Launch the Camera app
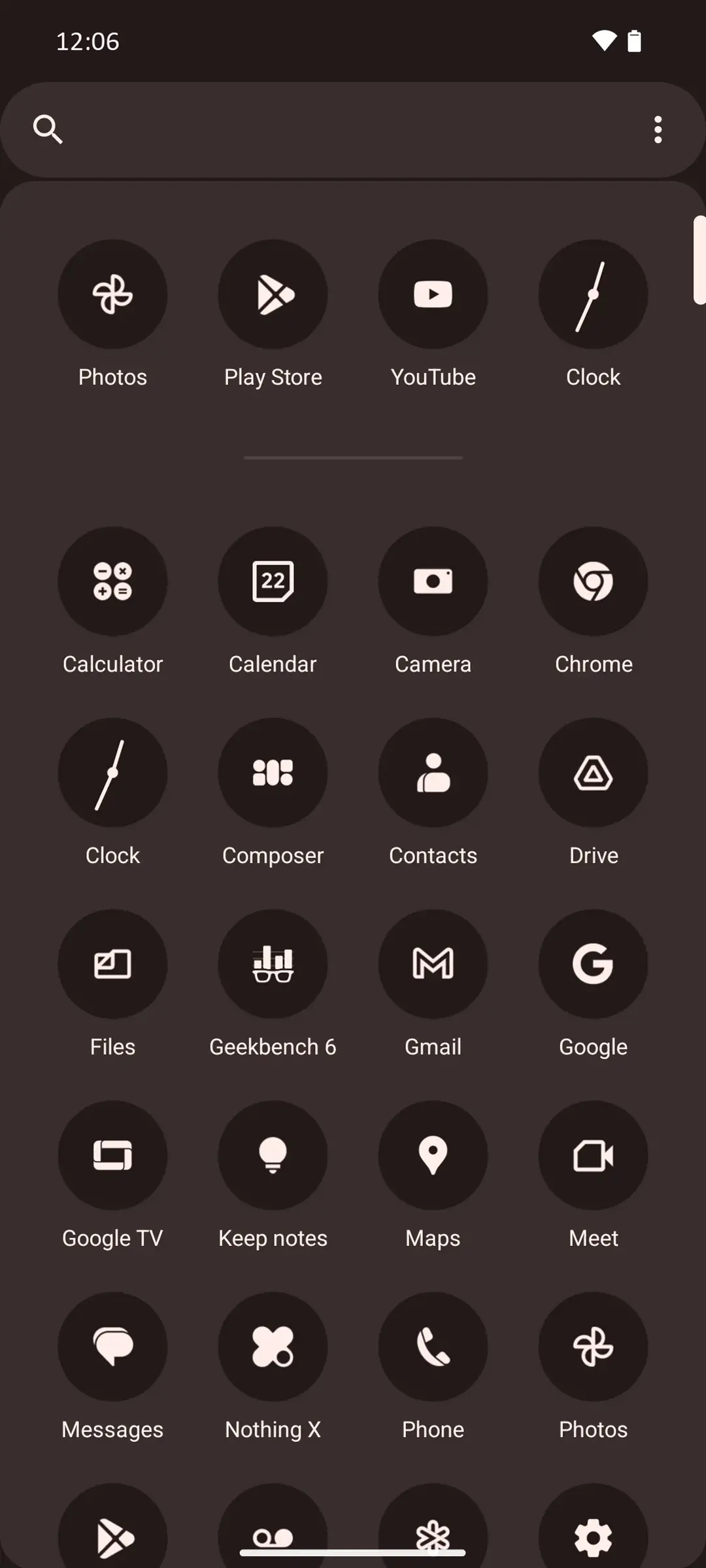Viewport: 706px width, 1568px height. pos(433,581)
